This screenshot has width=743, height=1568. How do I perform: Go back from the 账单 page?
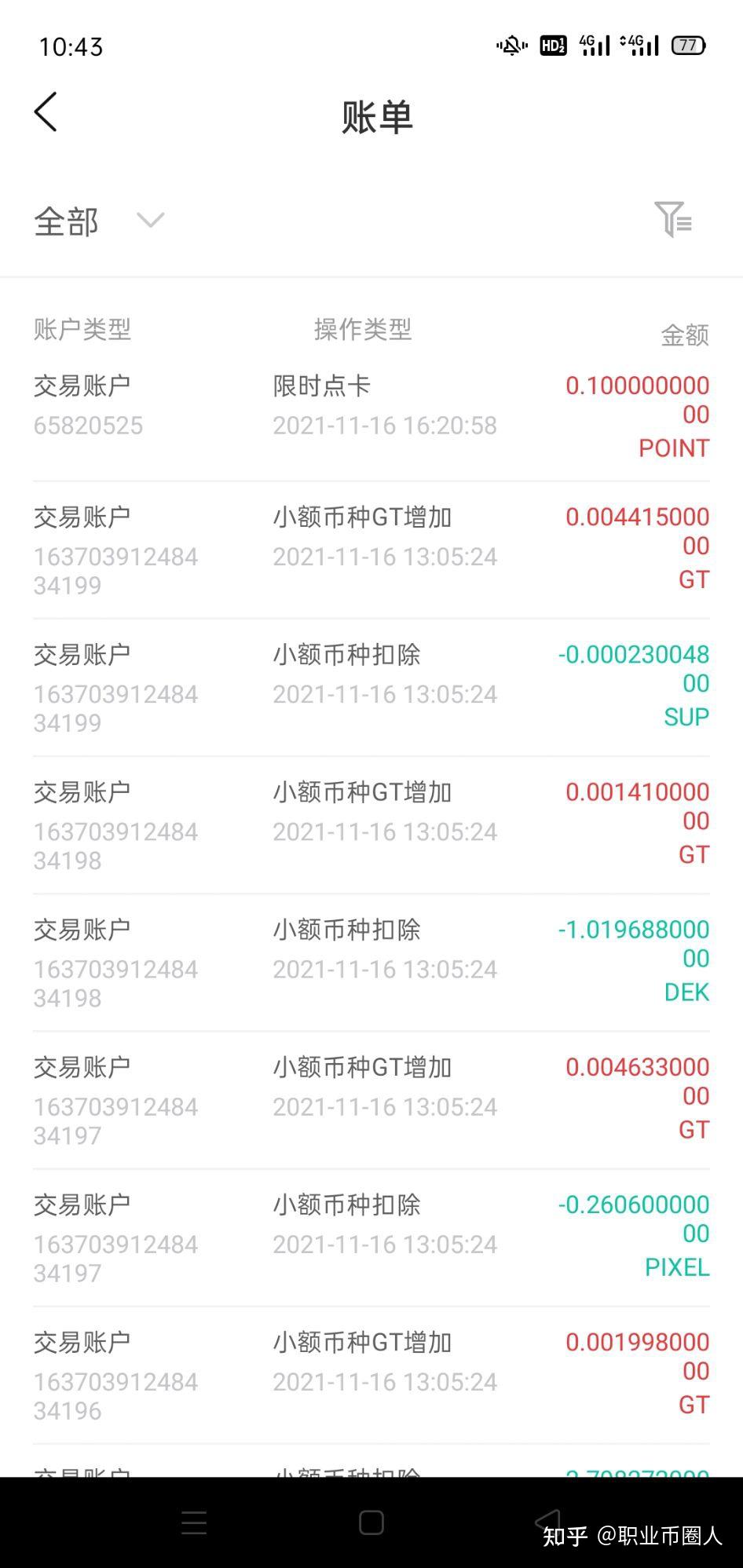(46, 112)
